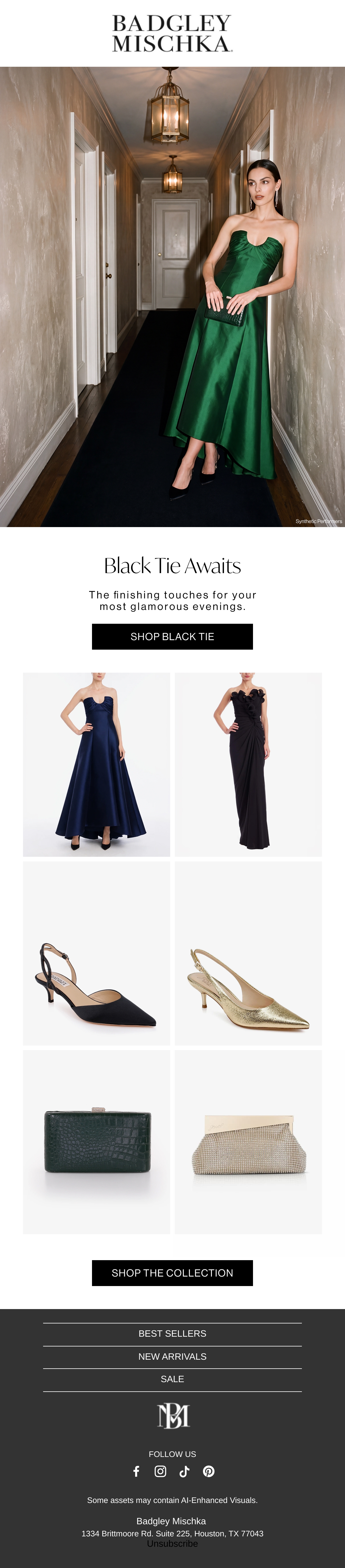Screen dimensions: 345x1568
Task: Open the black slingback kitten heel
Action: (x=97, y=953)
